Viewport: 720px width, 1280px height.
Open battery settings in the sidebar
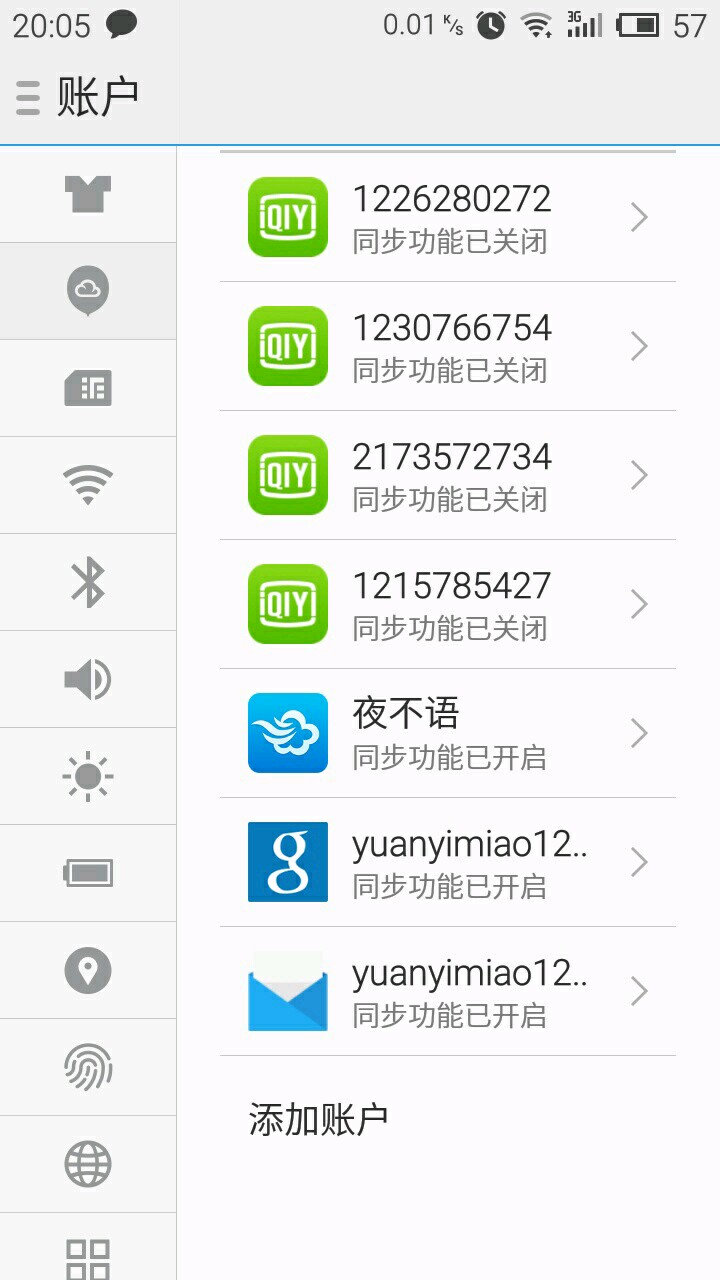coord(88,873)
